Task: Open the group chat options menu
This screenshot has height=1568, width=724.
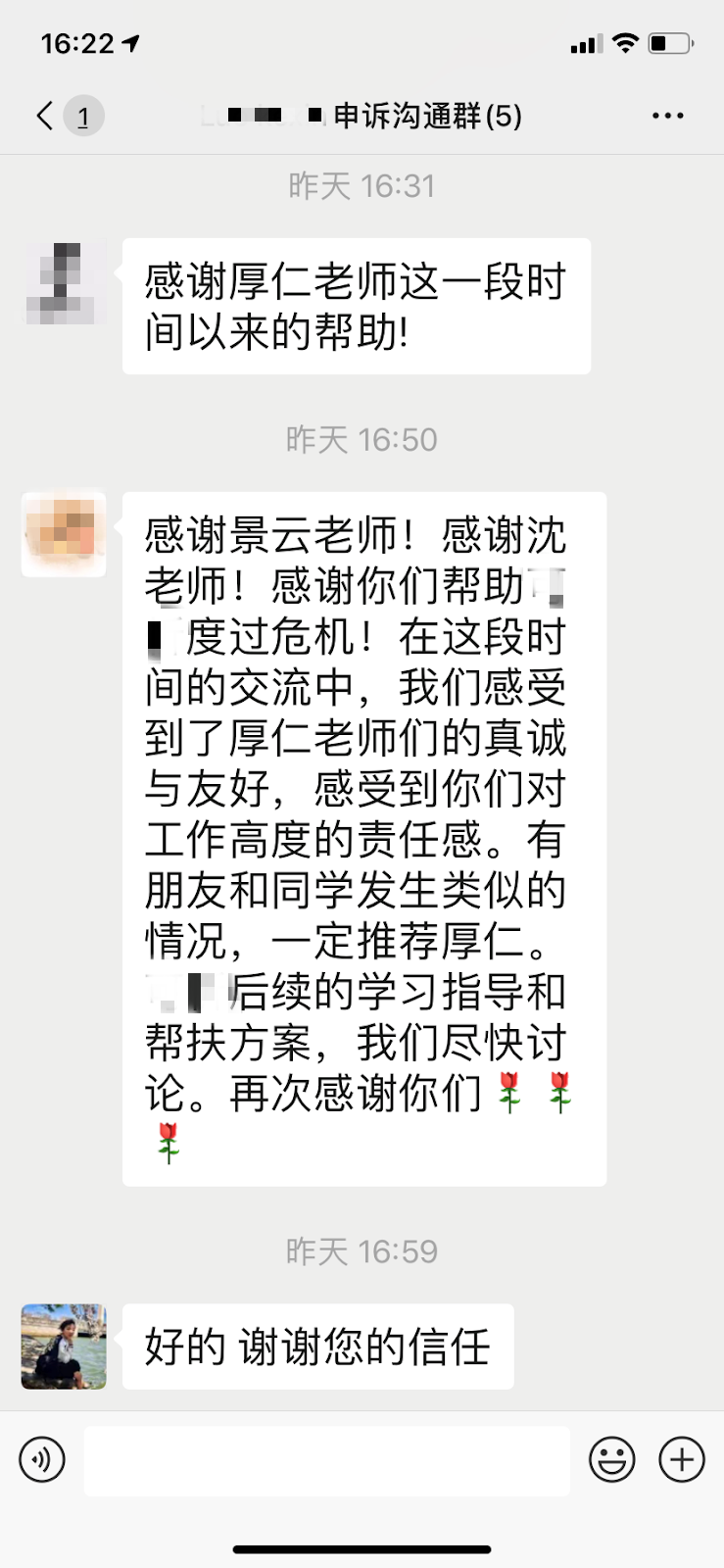Action: [667, 117]
